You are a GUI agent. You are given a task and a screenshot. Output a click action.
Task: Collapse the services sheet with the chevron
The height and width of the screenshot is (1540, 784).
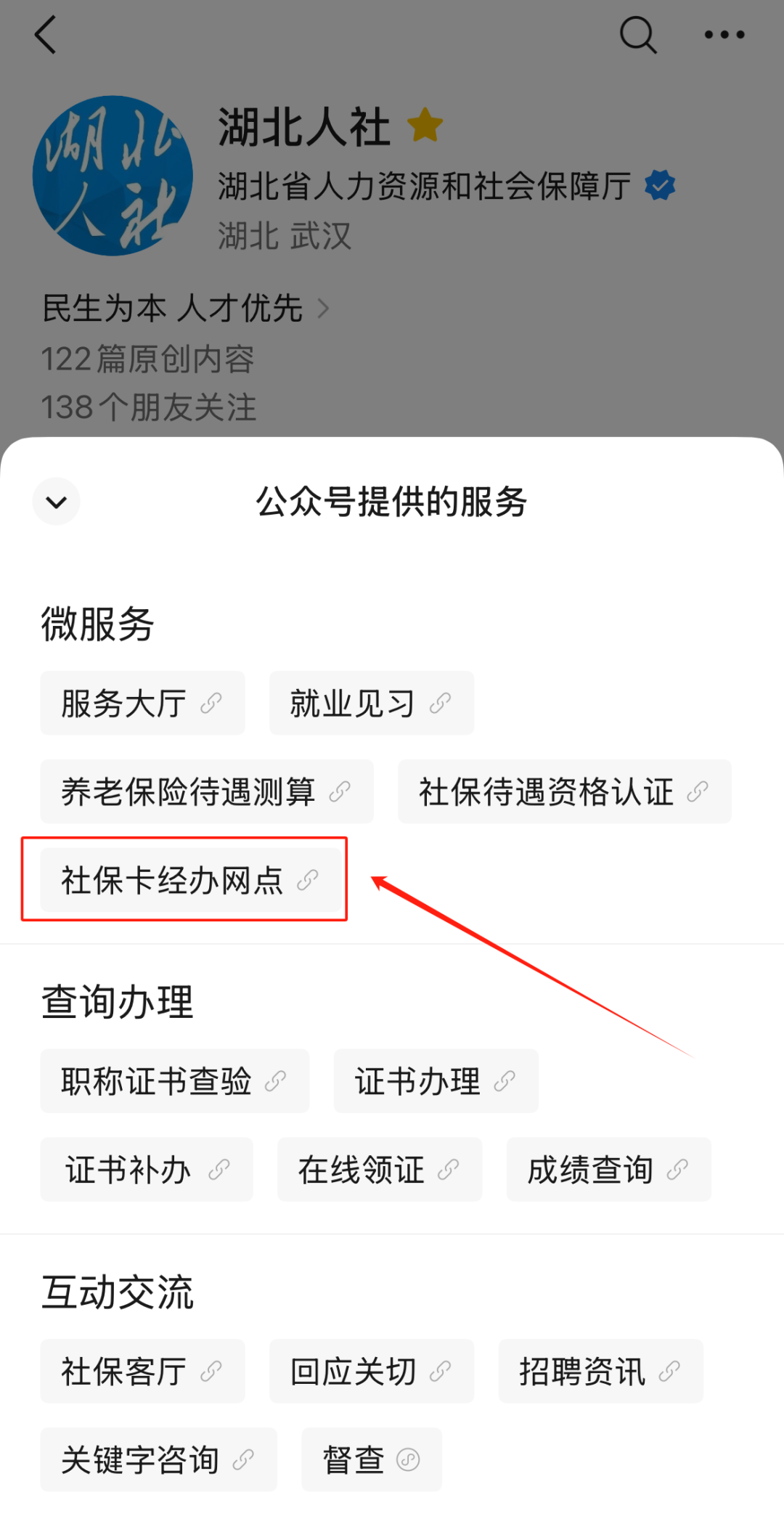(57, 502)
